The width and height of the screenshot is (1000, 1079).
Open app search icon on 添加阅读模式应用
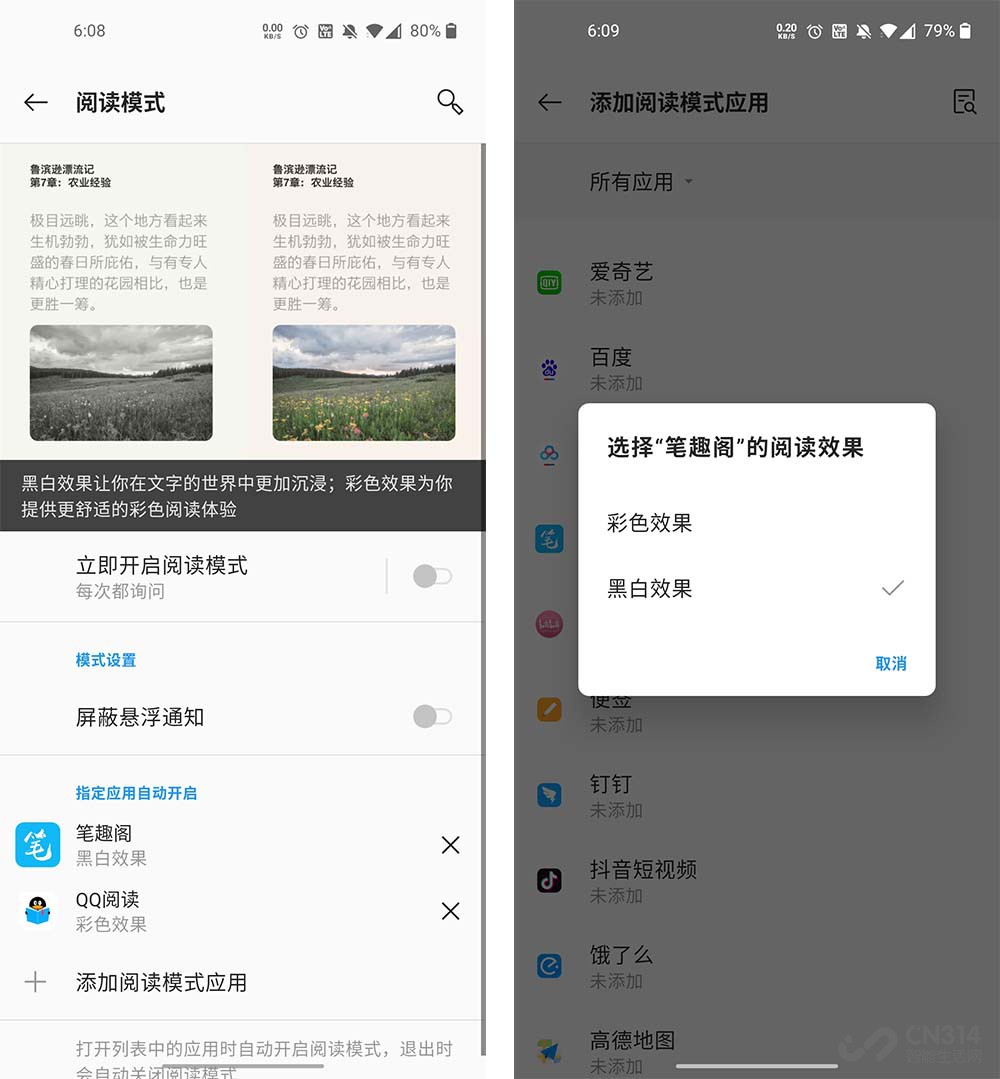[964, 102]
